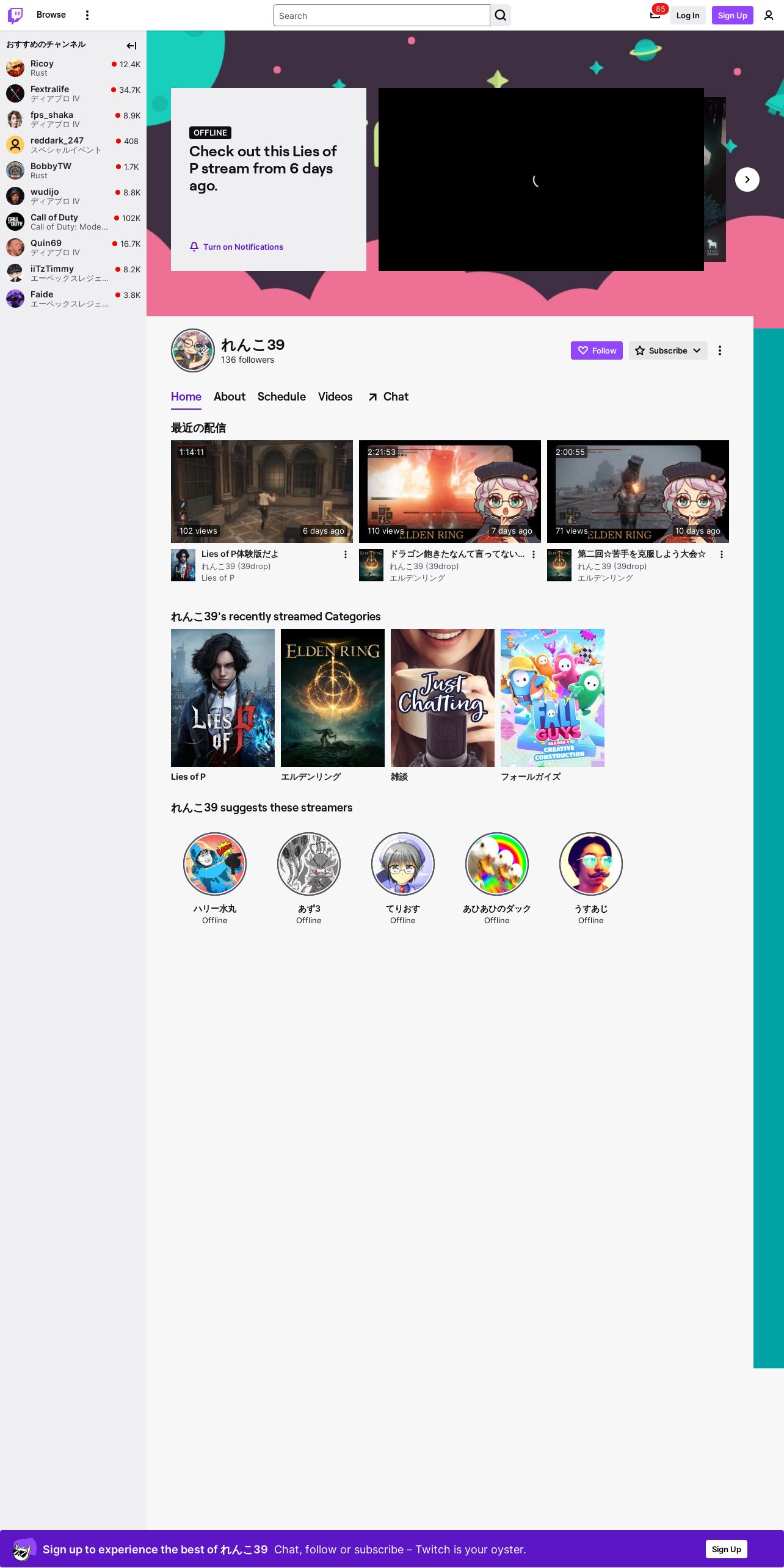Turn on Notifications for this channel
The height and width of the screenshot is (1568, 784).
[x=236, y=247]
